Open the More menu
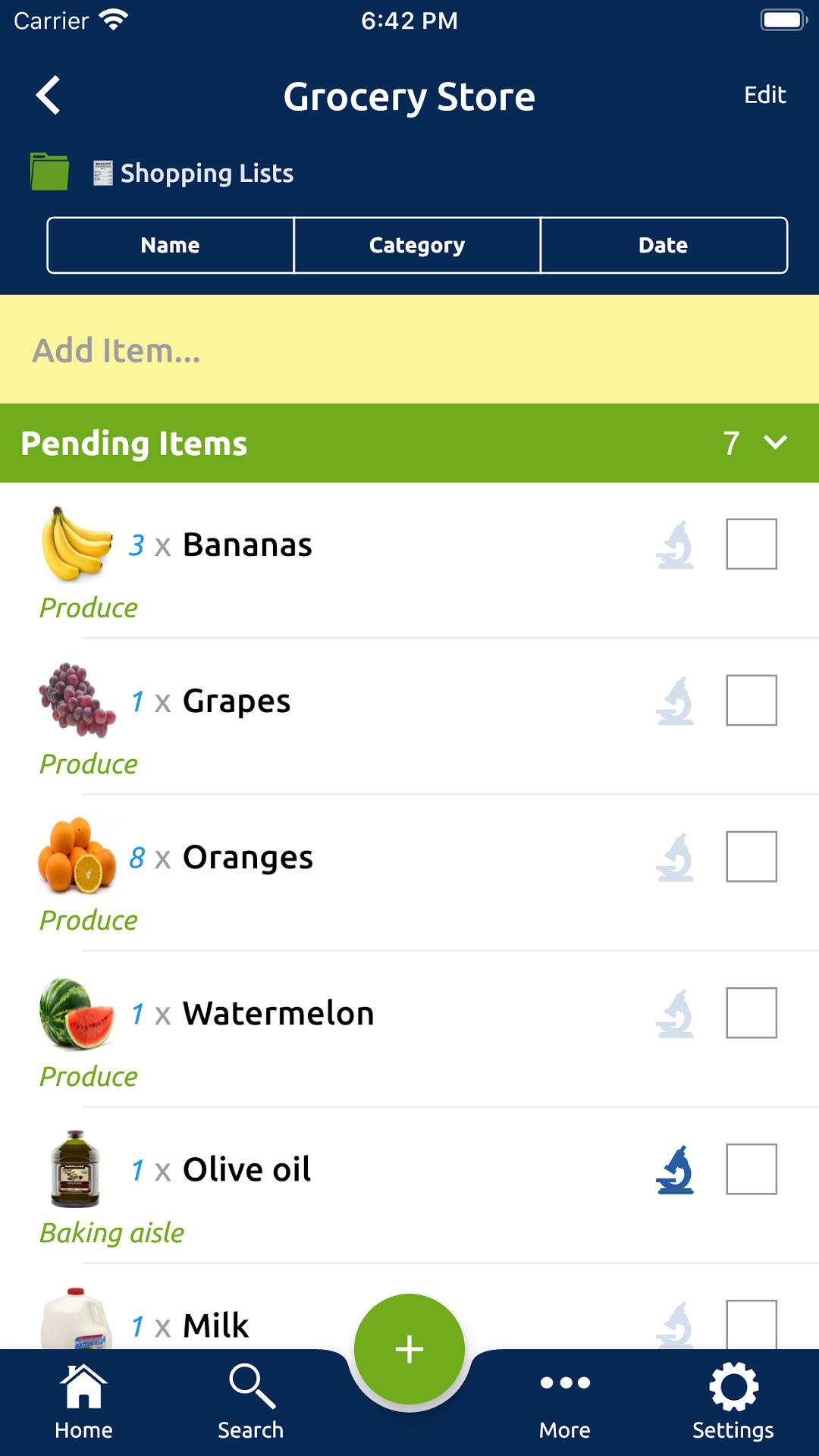 tap(565, 1401)
